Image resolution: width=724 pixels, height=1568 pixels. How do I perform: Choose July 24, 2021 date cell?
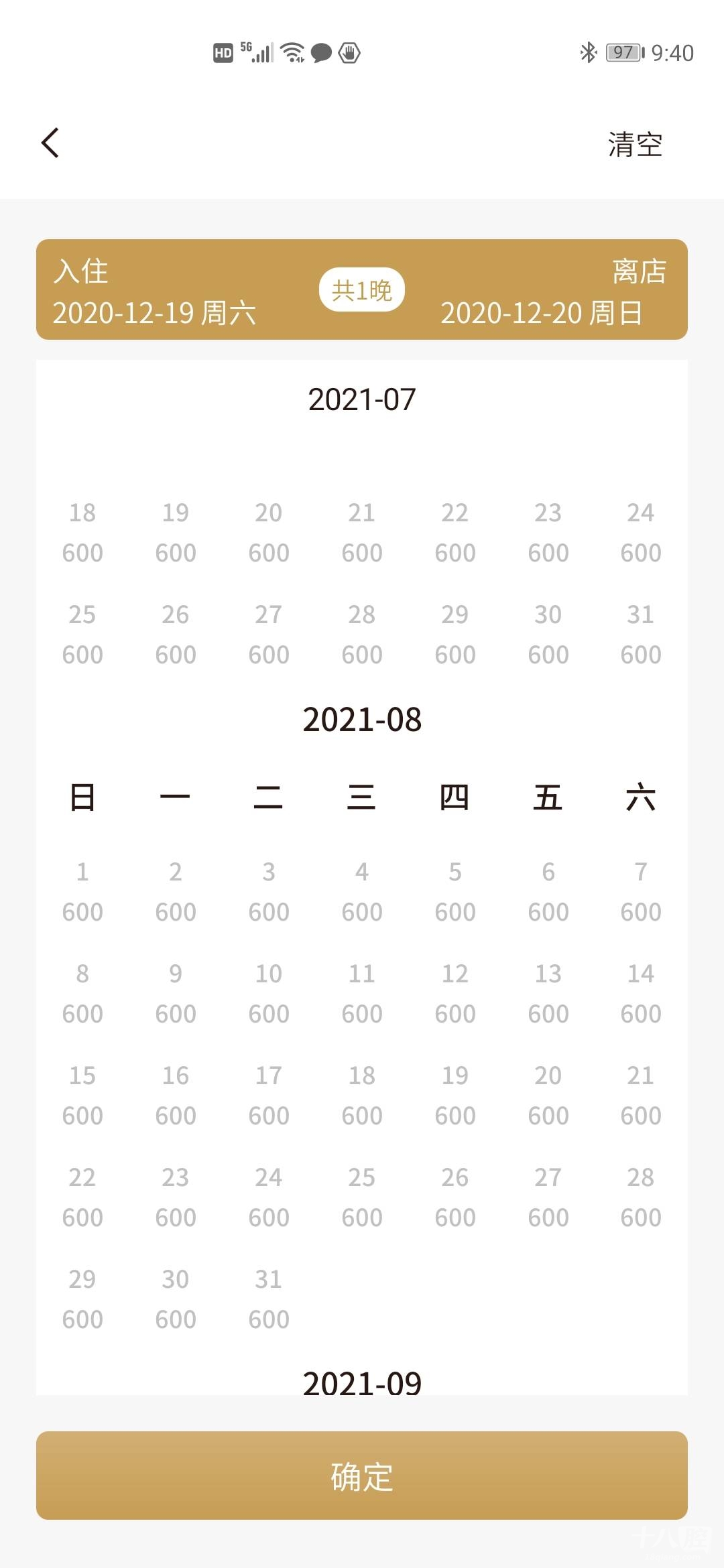641,532
